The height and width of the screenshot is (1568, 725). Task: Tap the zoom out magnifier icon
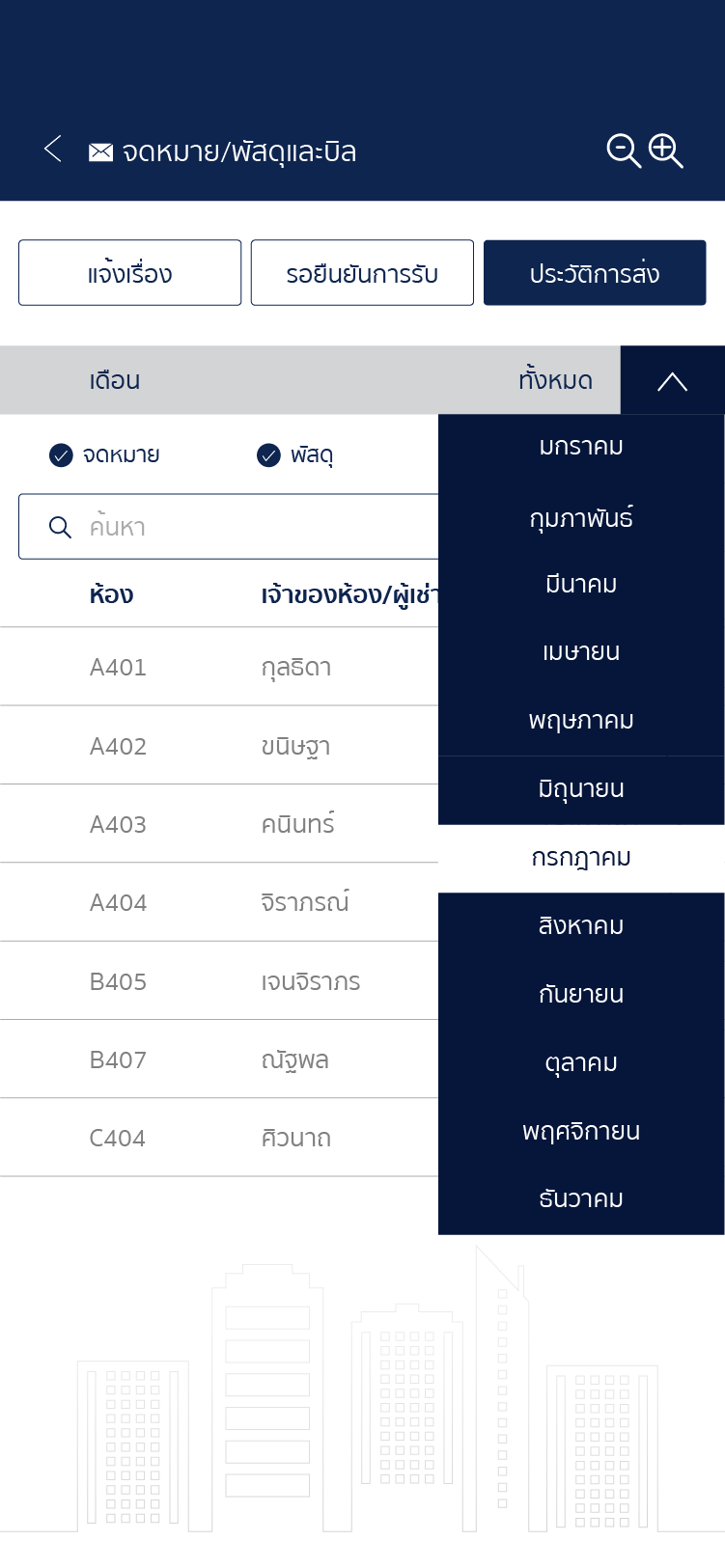tap(623, 151)
